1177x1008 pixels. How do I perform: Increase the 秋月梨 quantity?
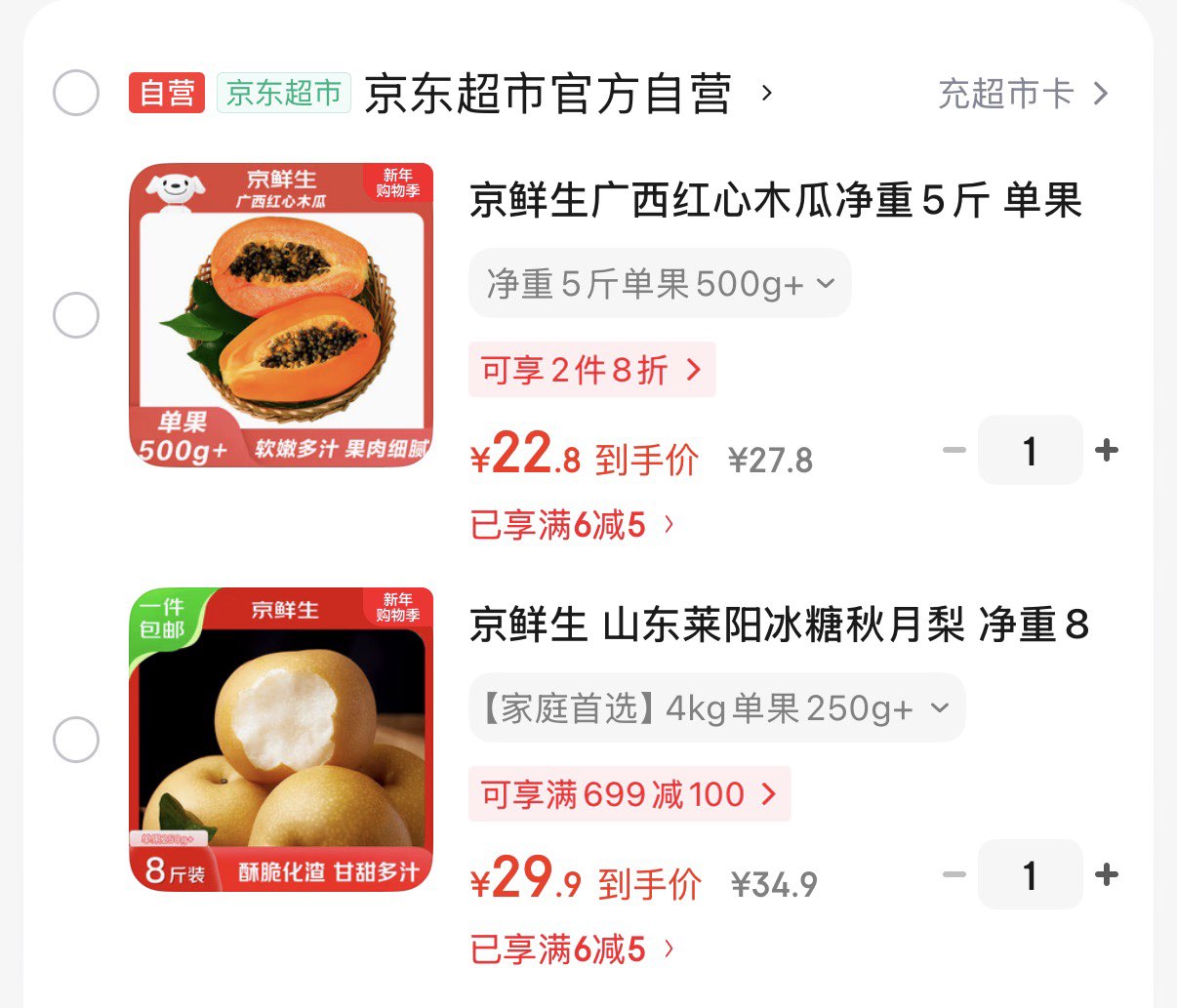(x=1107, y=874)
